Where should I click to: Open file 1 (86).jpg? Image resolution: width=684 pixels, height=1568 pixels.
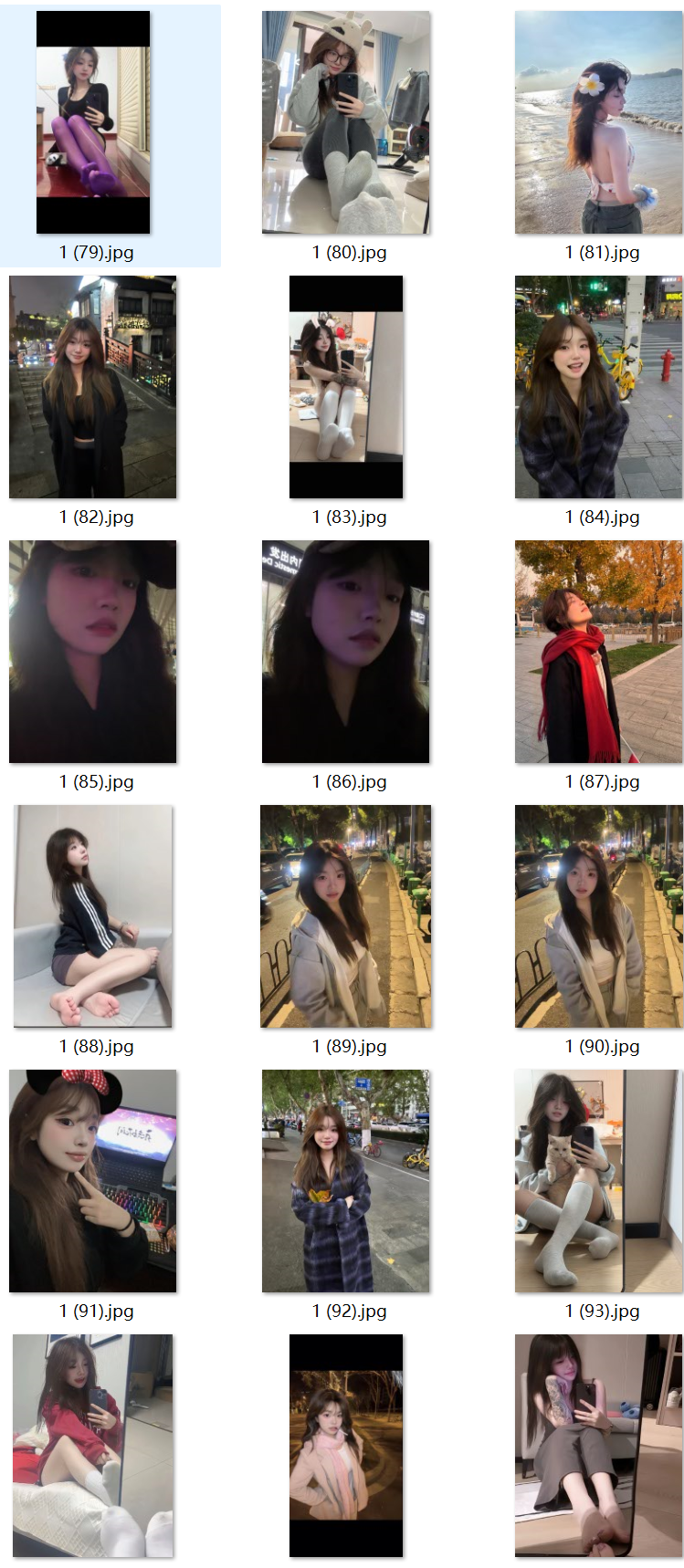tap(345, 652)
